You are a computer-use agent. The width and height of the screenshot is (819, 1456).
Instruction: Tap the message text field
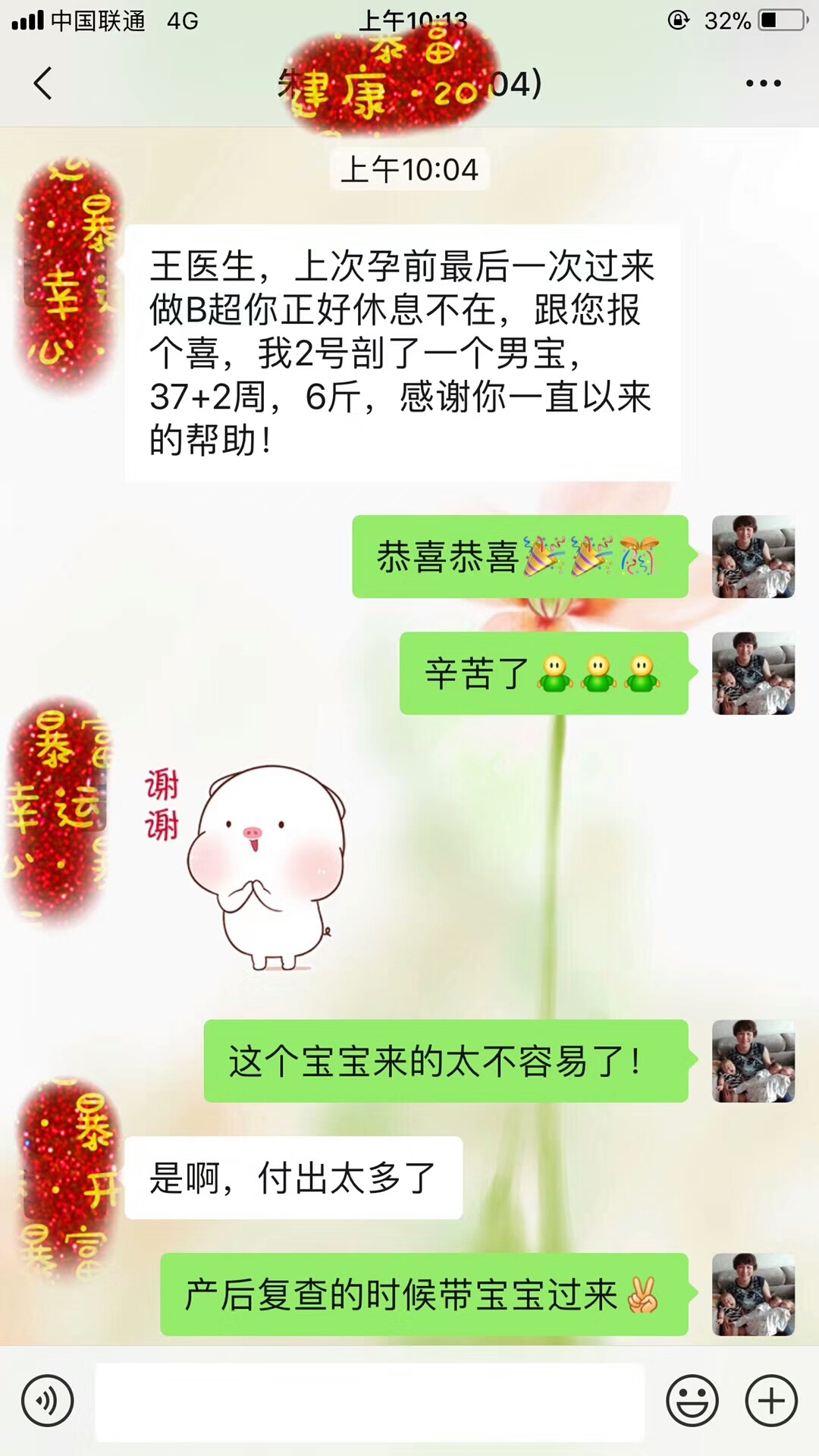tap(369, 1401)
